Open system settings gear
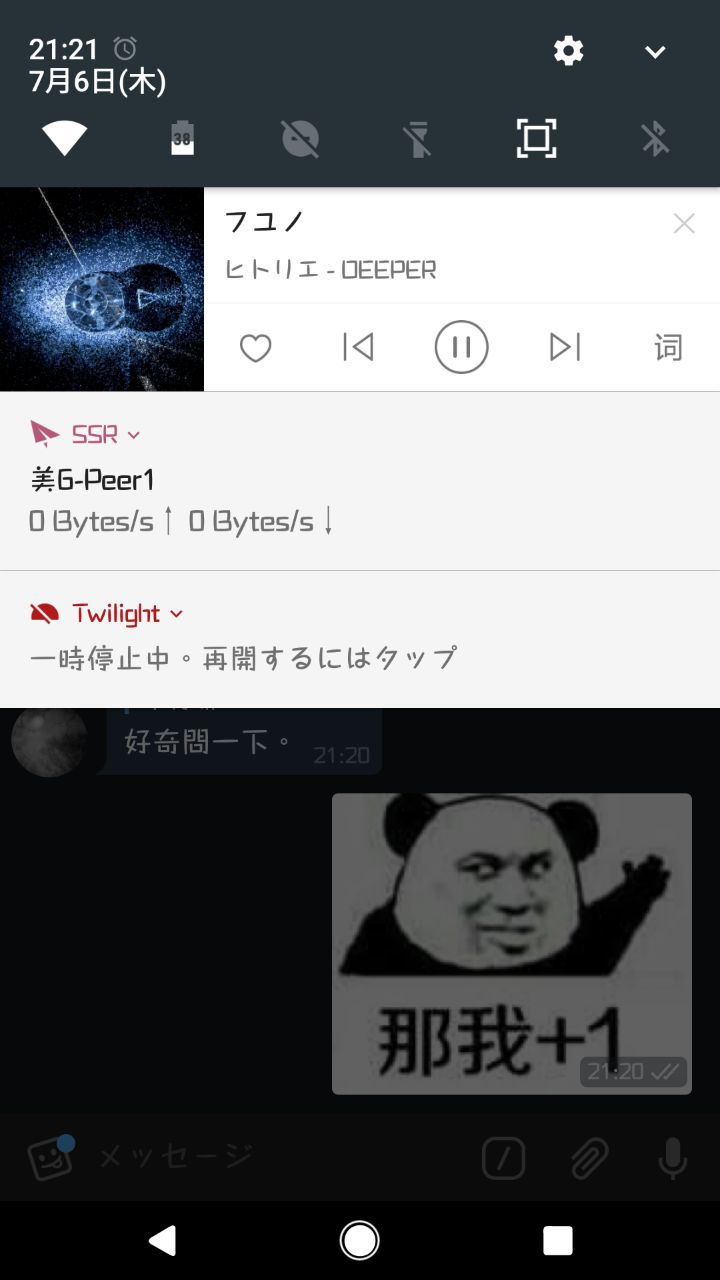This screenshot has height=1280, width=720. click(568, 51)
